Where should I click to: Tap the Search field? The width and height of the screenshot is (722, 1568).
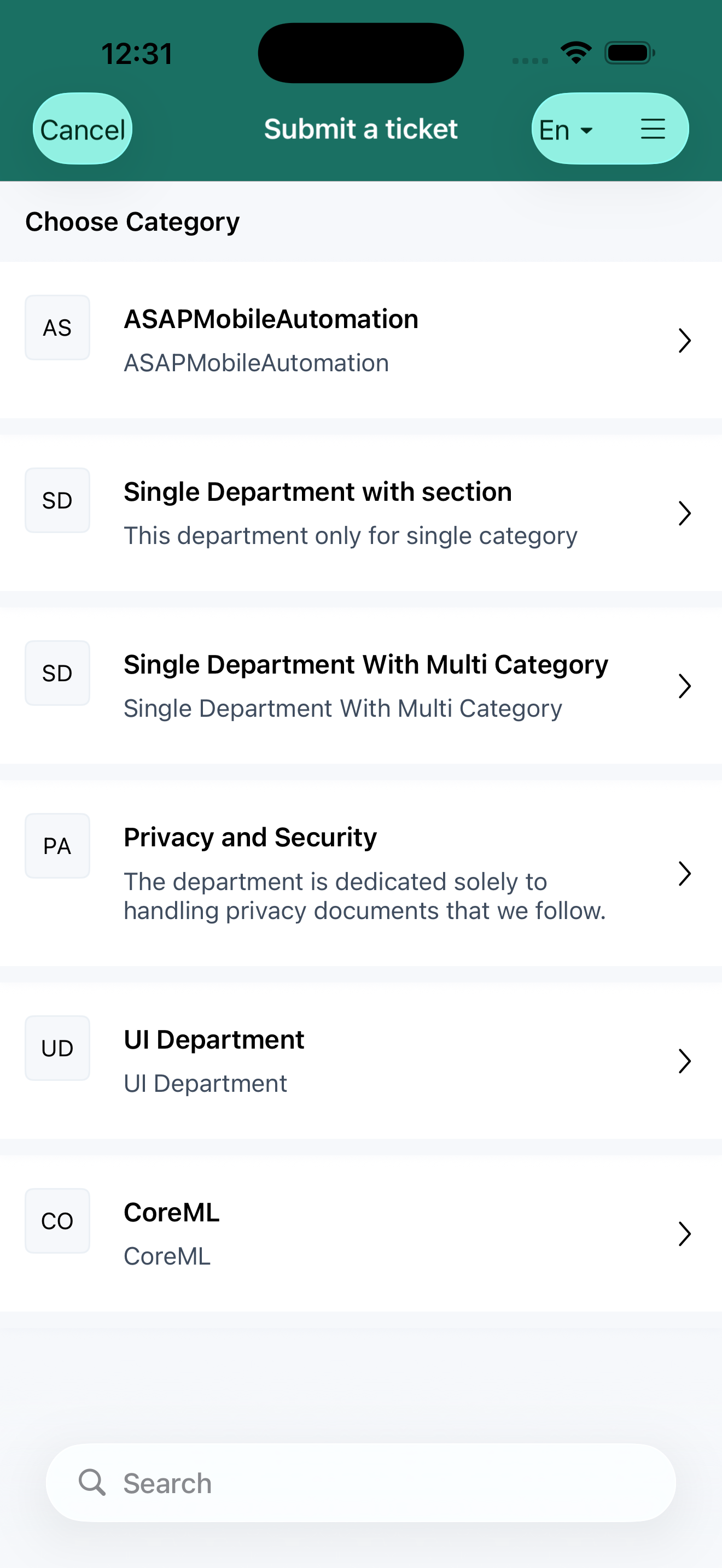(361, 1483)
